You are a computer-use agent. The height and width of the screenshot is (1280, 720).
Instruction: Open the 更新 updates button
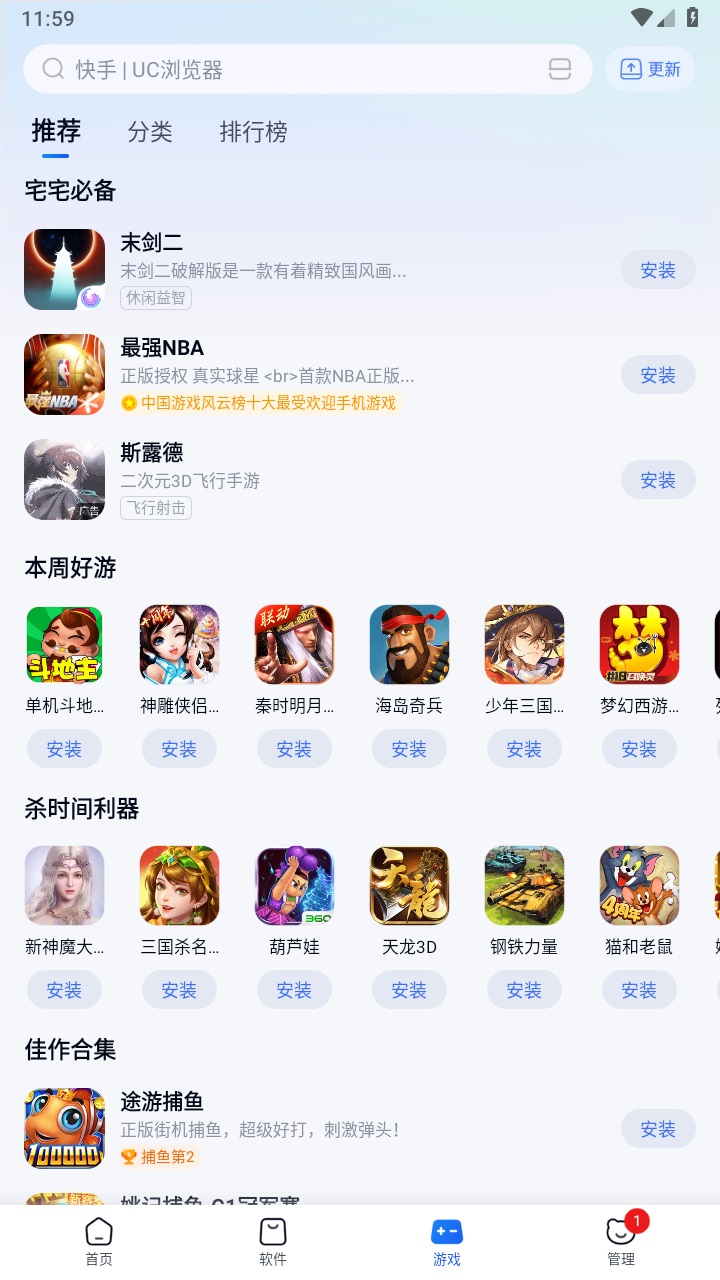(x=650, y=69)
